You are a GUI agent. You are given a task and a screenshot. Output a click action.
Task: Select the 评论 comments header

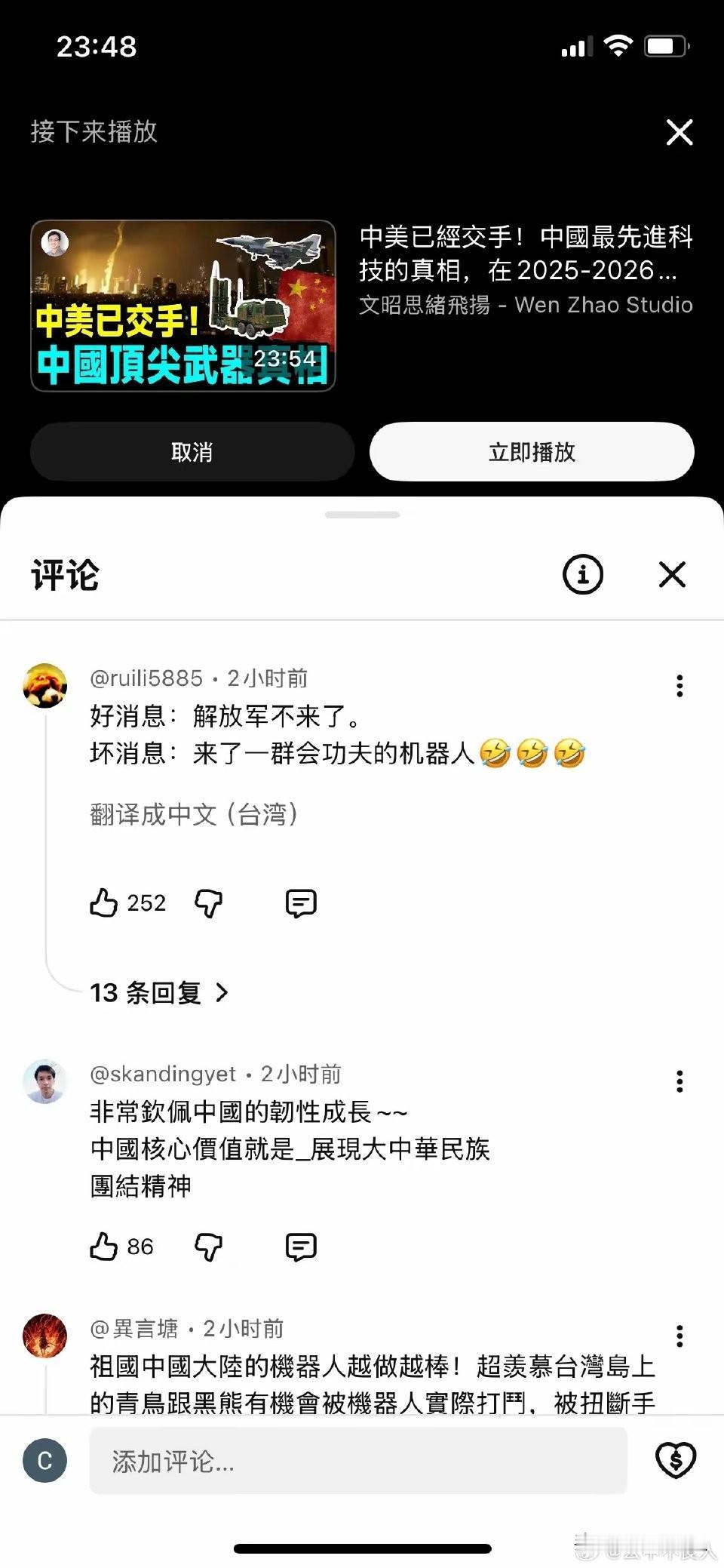tap(63, 576)
